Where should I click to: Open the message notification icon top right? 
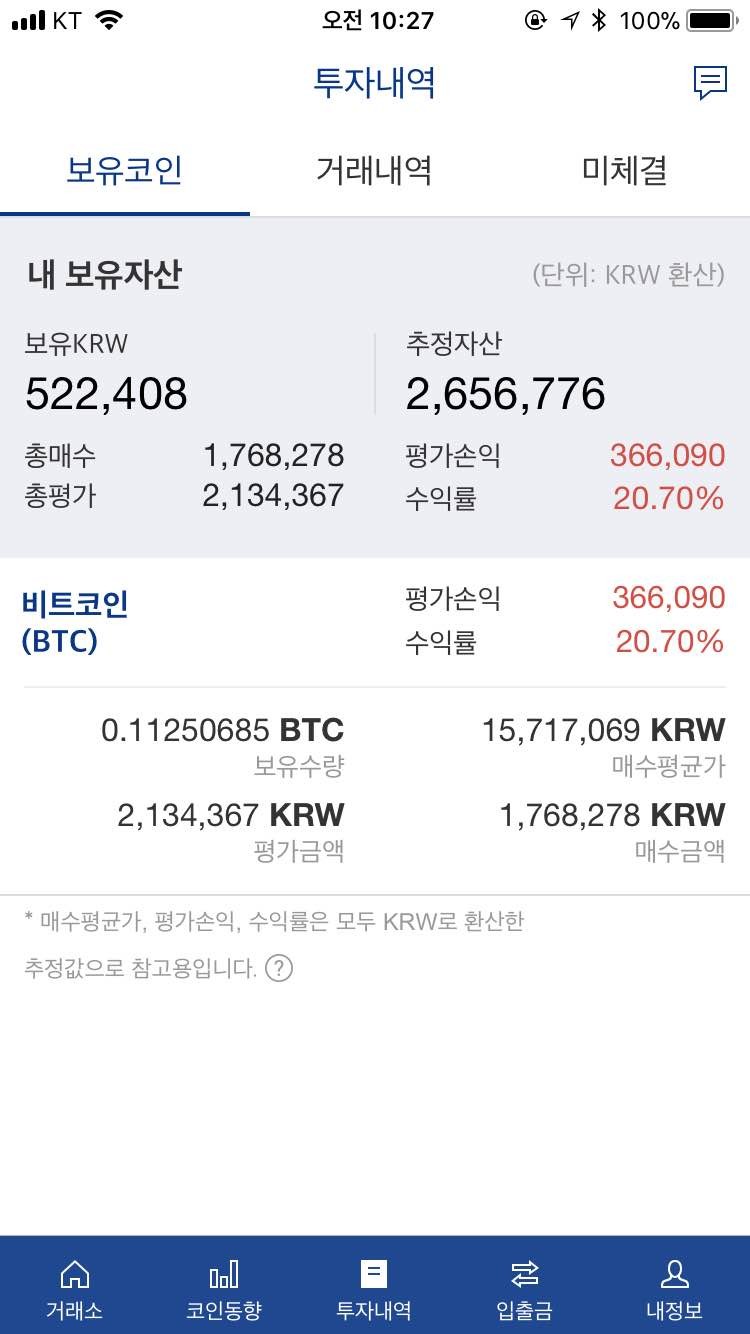710,83
